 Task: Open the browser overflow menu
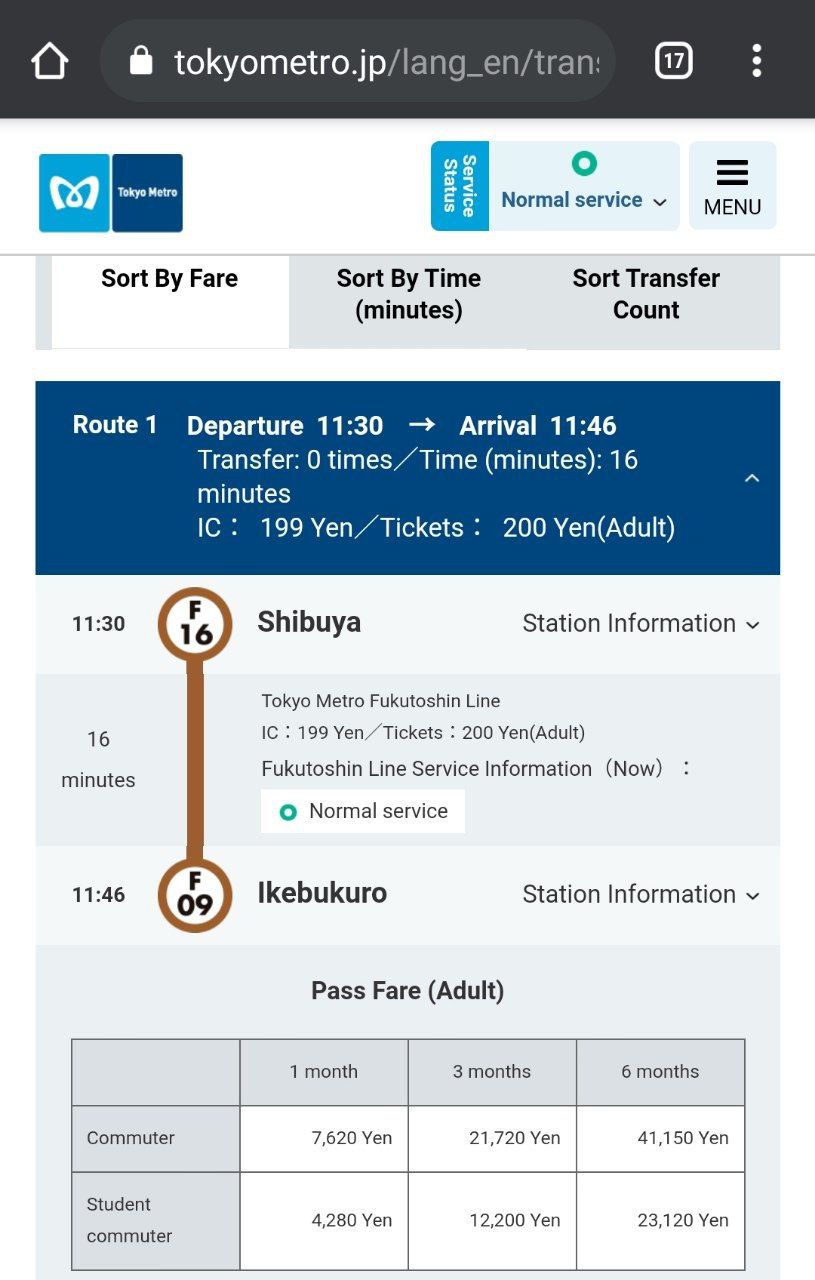click(757, 62)
